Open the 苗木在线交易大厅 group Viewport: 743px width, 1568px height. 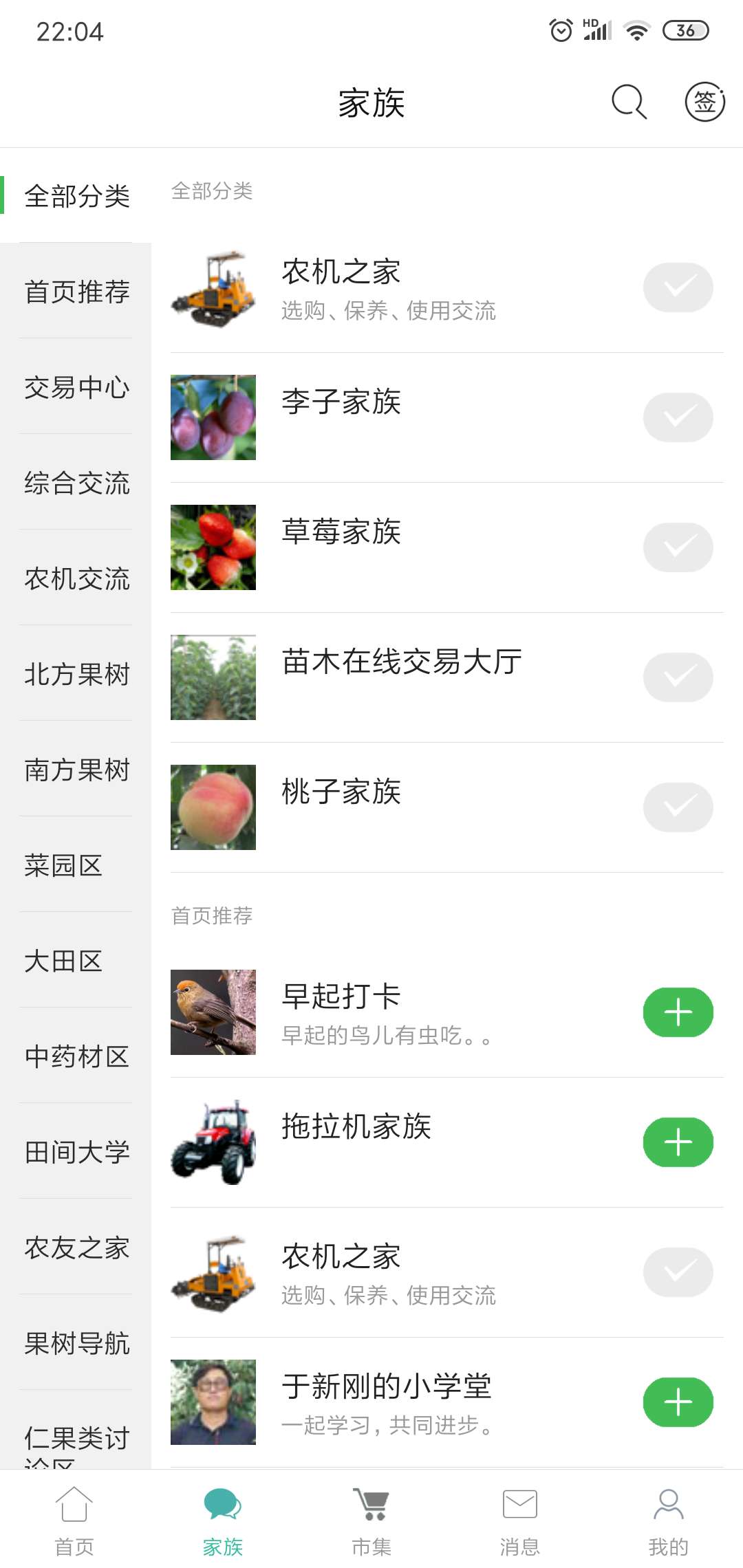click(401, 662)
